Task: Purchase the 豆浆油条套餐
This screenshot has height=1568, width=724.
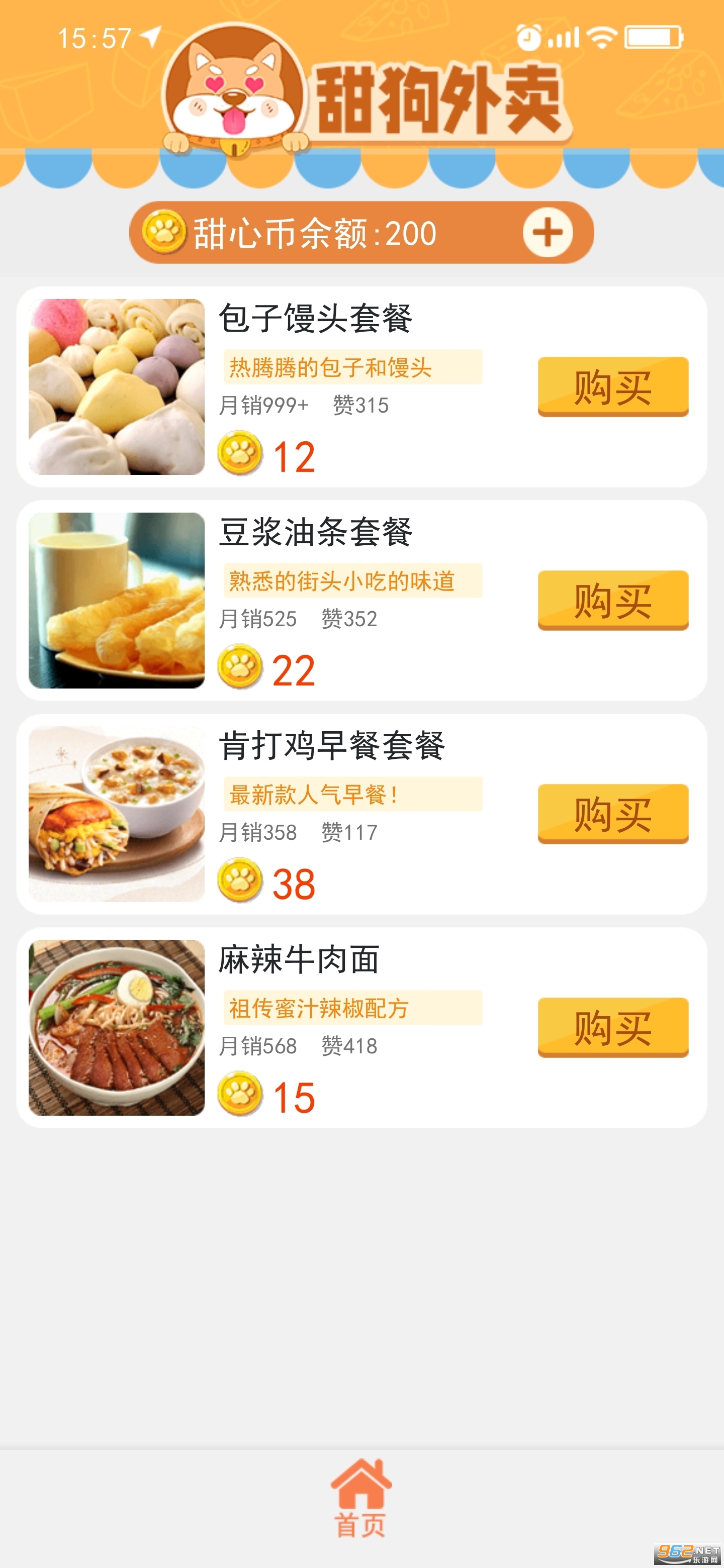Action: 612,601
